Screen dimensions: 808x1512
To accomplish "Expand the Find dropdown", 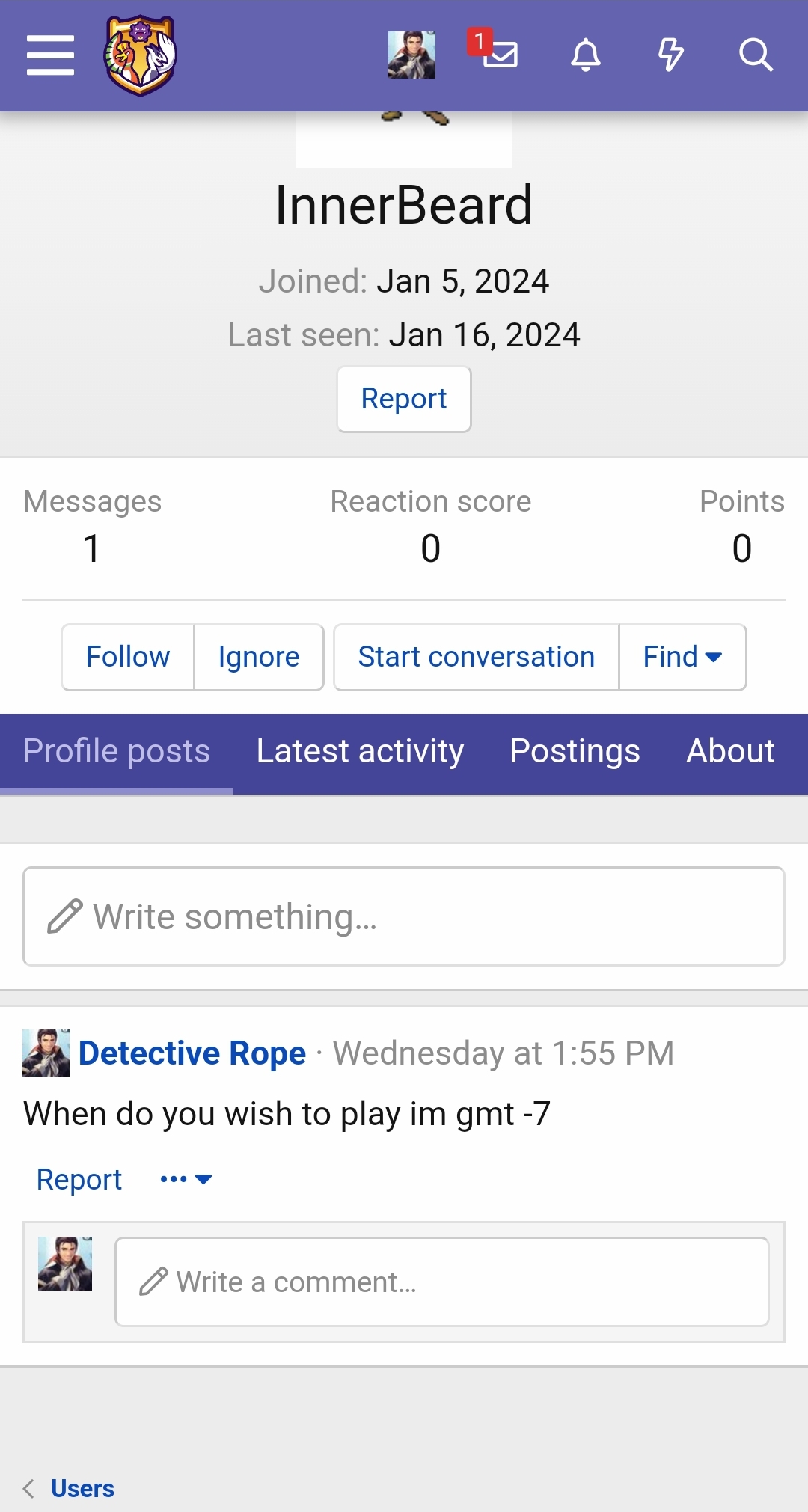I will pyautogui.click(x=682, y=657).
